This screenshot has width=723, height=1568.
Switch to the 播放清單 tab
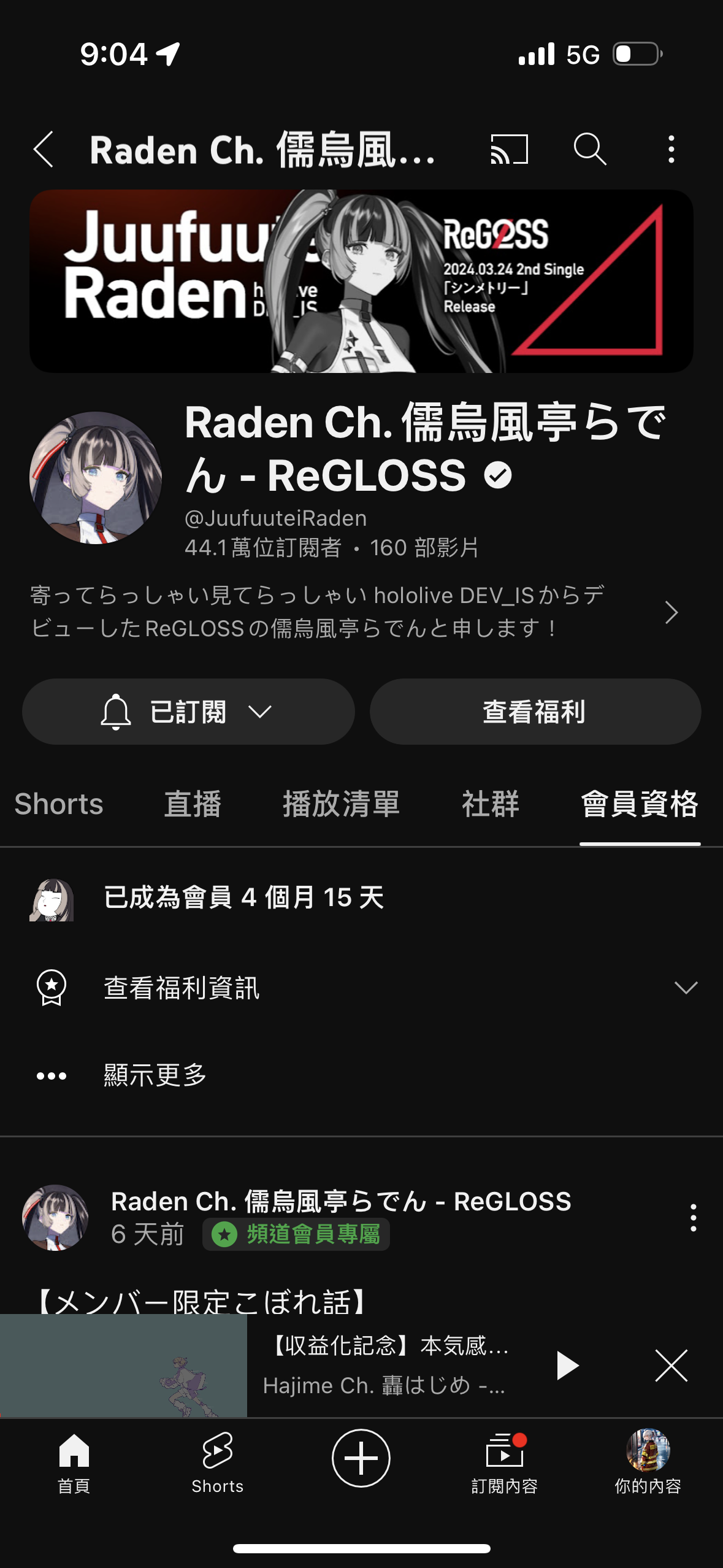click(x=341, y=804)
